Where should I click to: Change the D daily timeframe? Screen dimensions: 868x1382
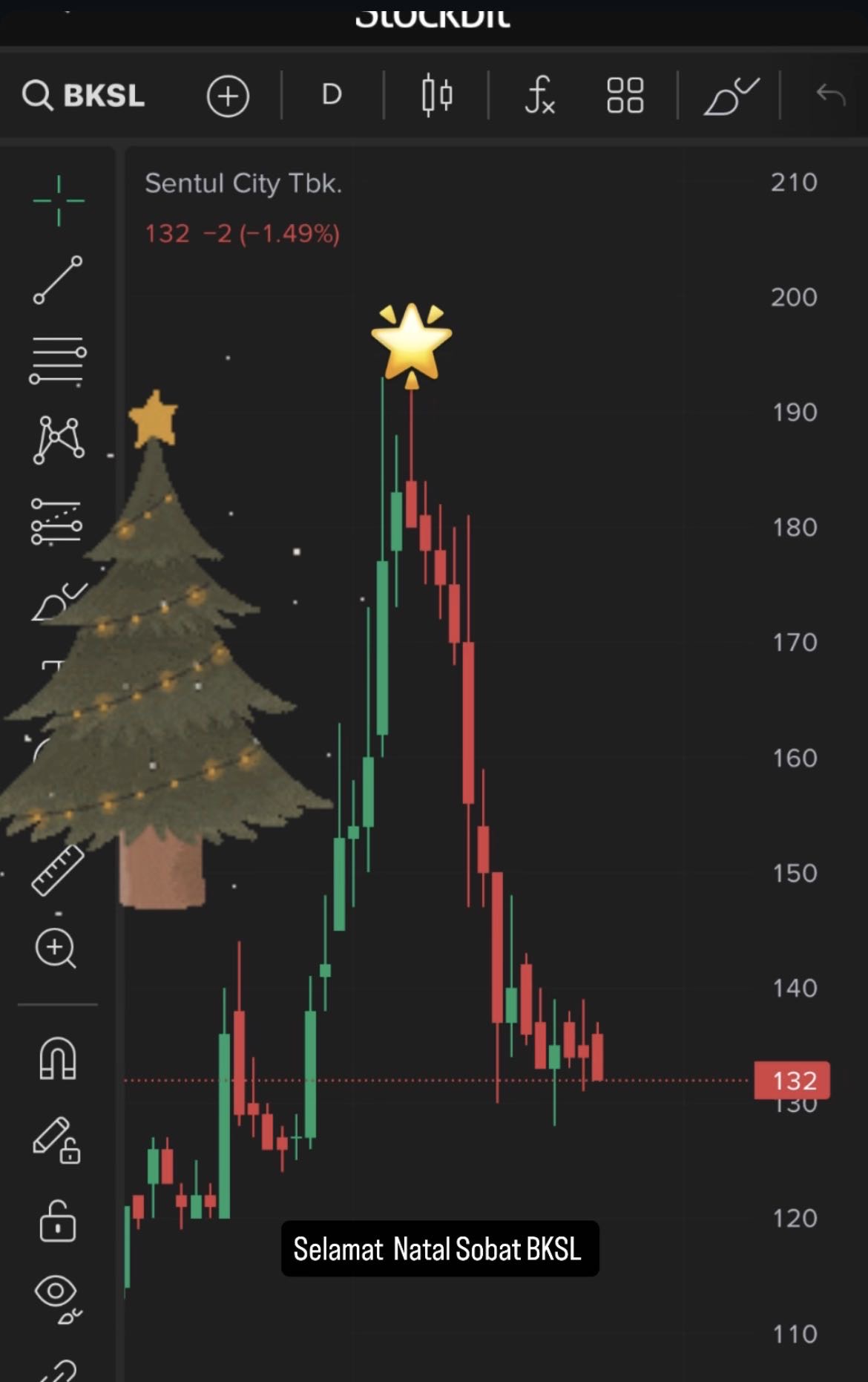click(332, 95)
